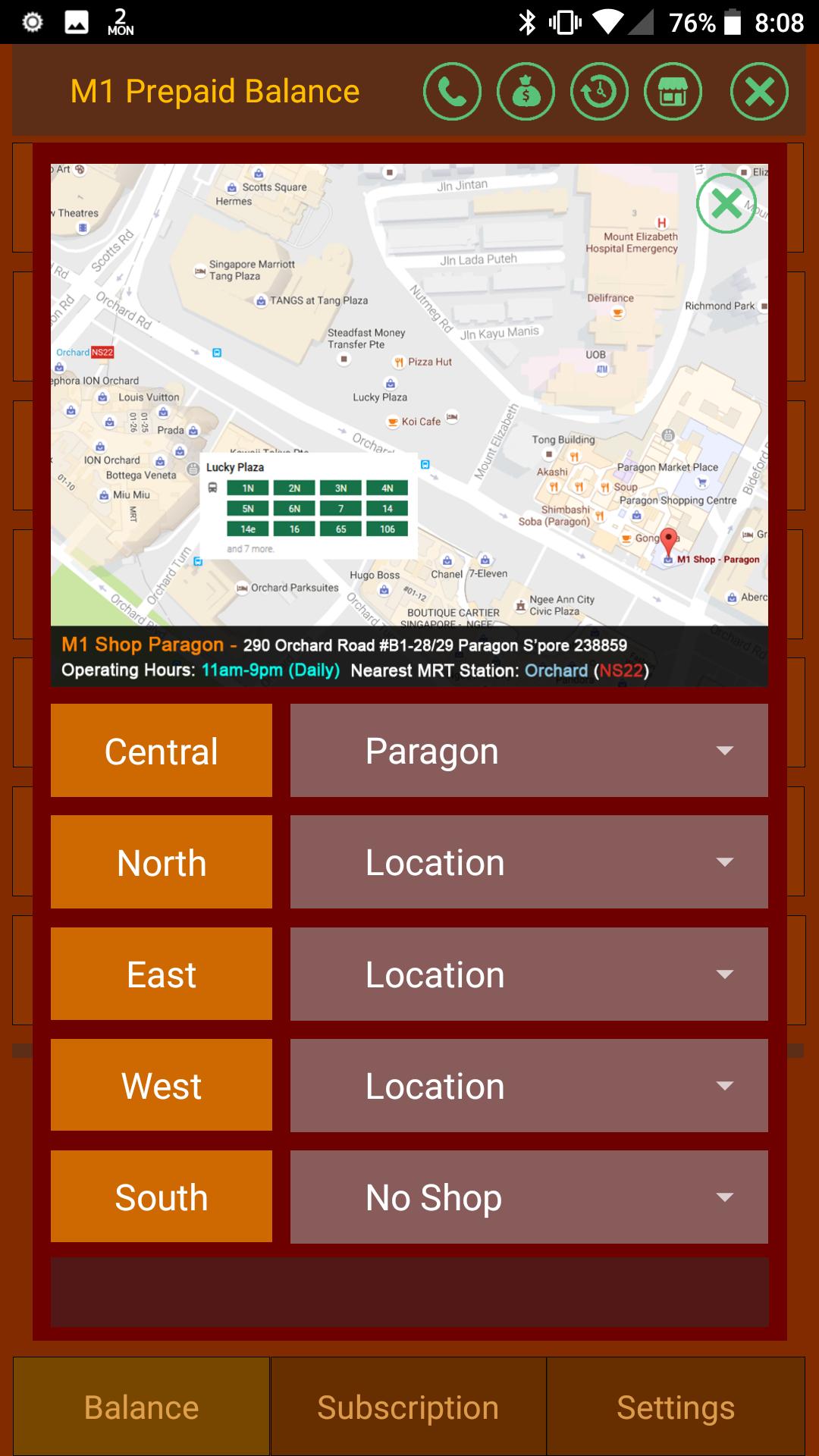Viewport: 819px width, 1456px height.
Task: Switch to the Subscription tab
Action: tap(408, 1407)
